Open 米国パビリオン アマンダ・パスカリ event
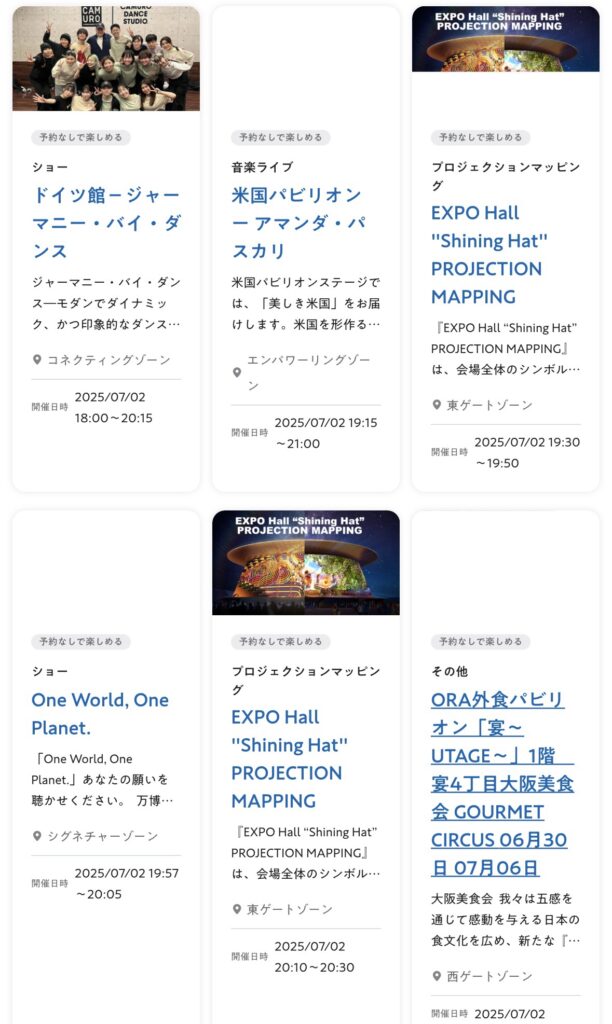Image resolution: width=612 pixels, height=1024 pixels. [296, 222]
